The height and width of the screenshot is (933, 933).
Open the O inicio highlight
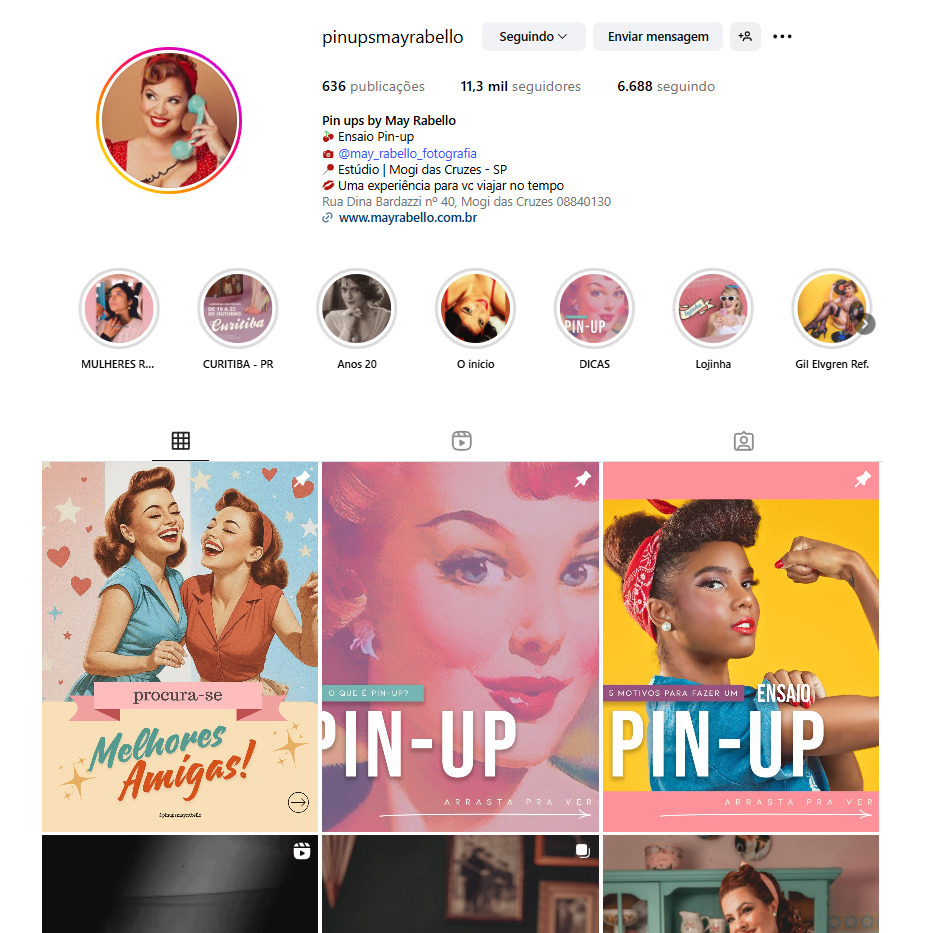[x=475, y=309]
